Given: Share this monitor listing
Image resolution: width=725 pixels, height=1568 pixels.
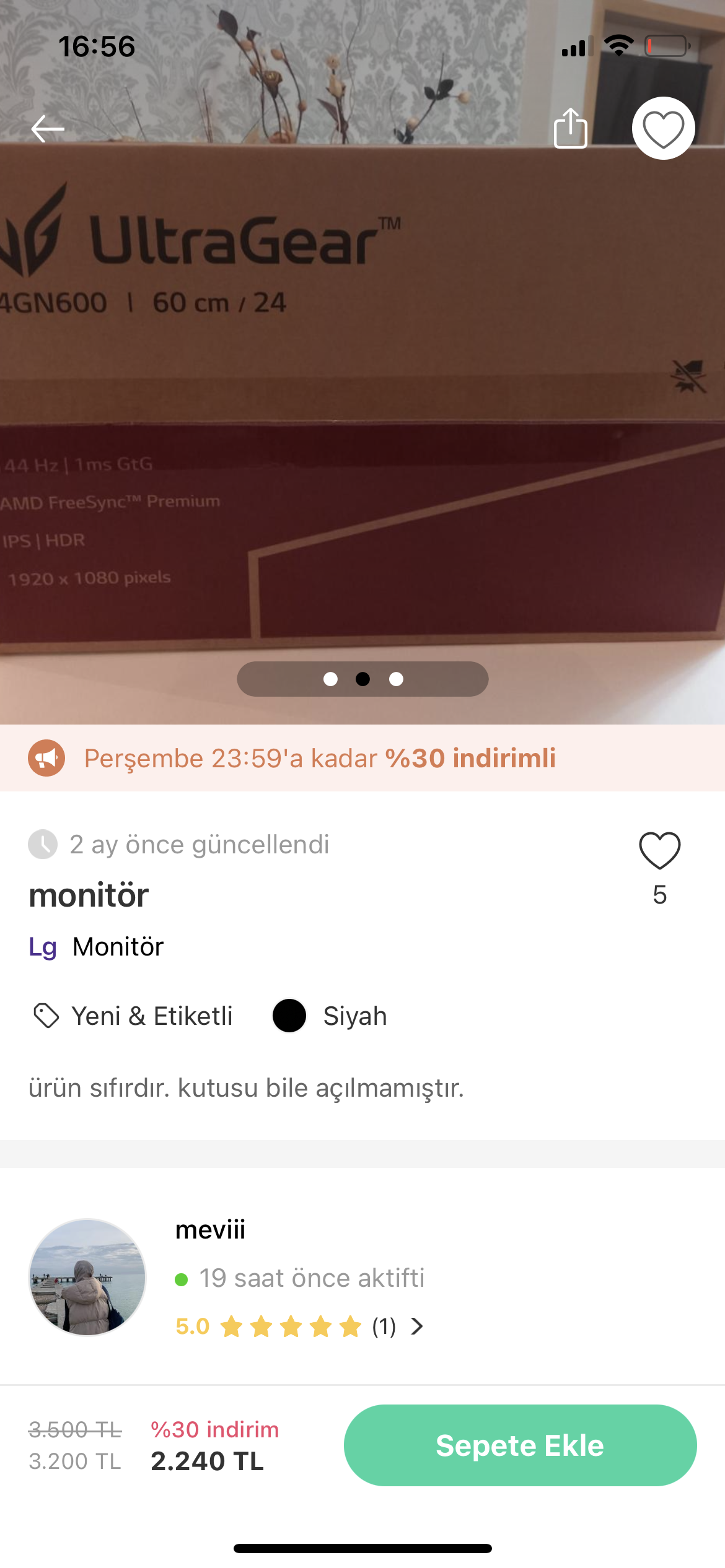Looking at the screenshot, I should tap(570, 129).
